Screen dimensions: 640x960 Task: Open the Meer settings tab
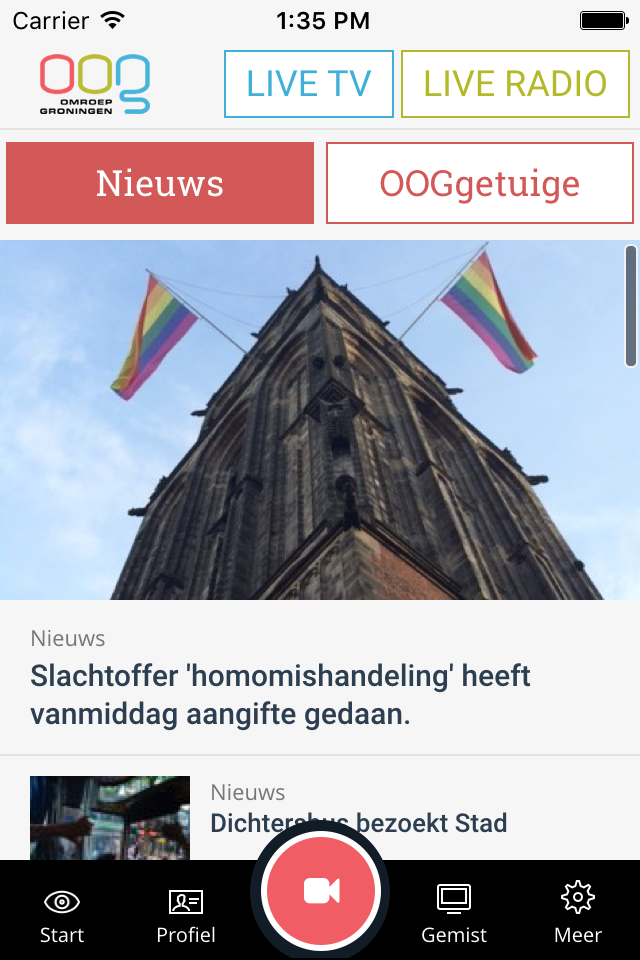click(x=578, y=914)
